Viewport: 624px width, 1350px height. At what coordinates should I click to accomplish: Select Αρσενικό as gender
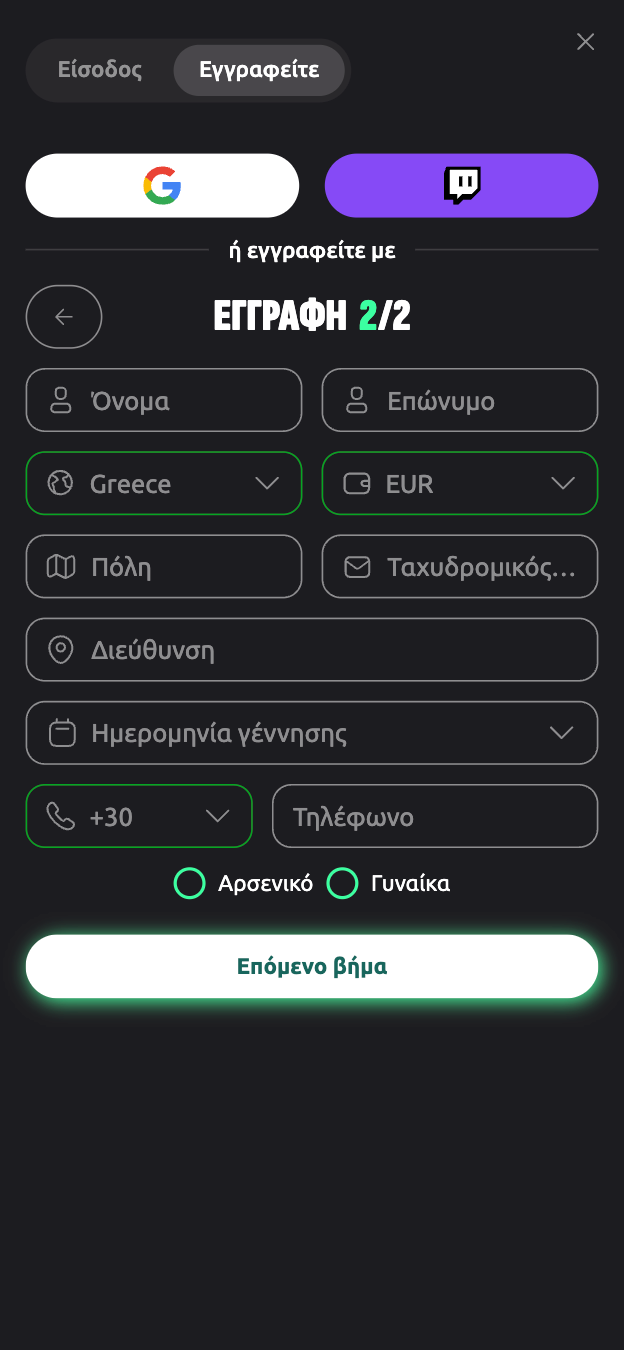coord(190,884)
